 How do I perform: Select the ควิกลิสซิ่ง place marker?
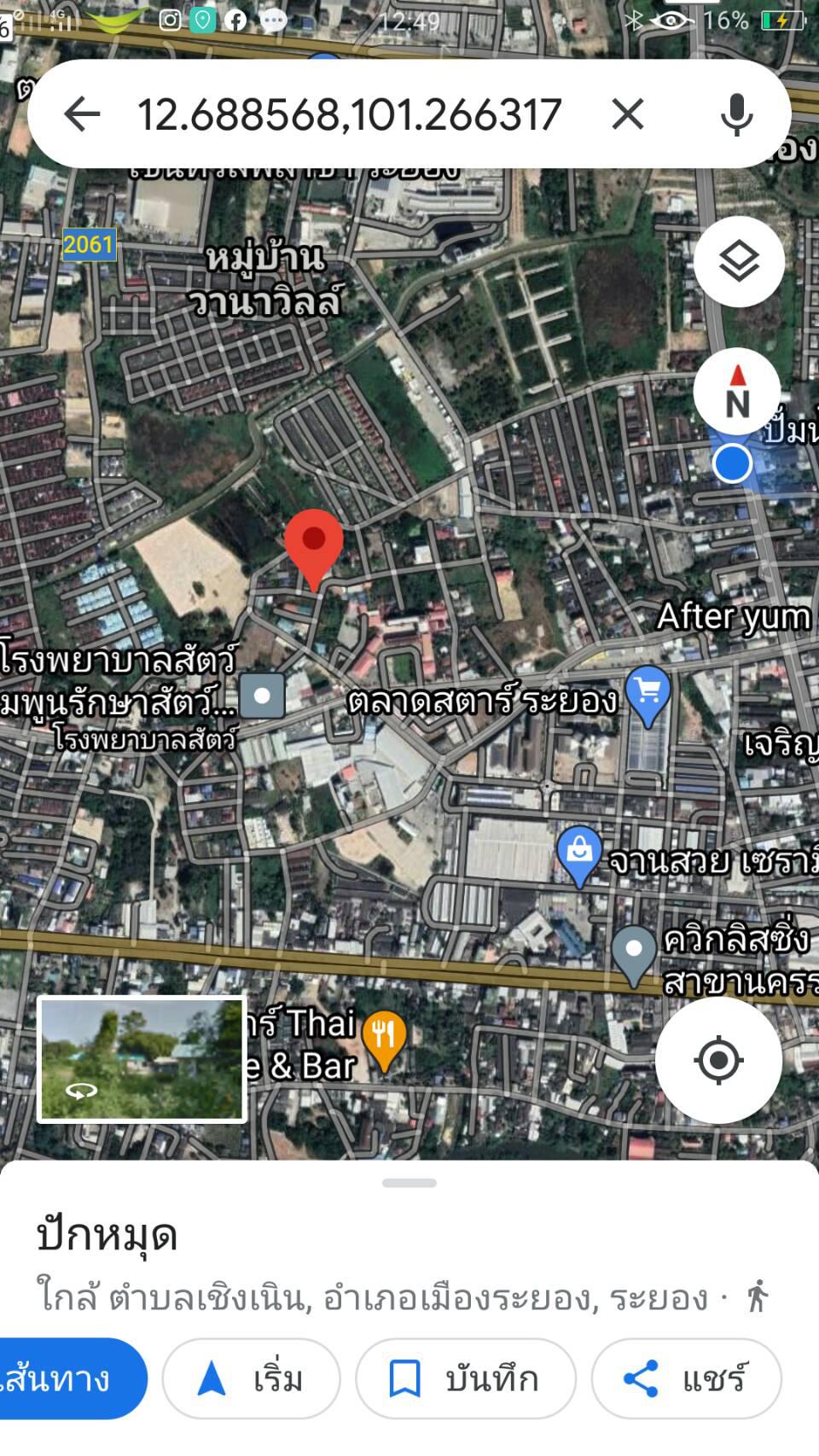pos(634,955)
